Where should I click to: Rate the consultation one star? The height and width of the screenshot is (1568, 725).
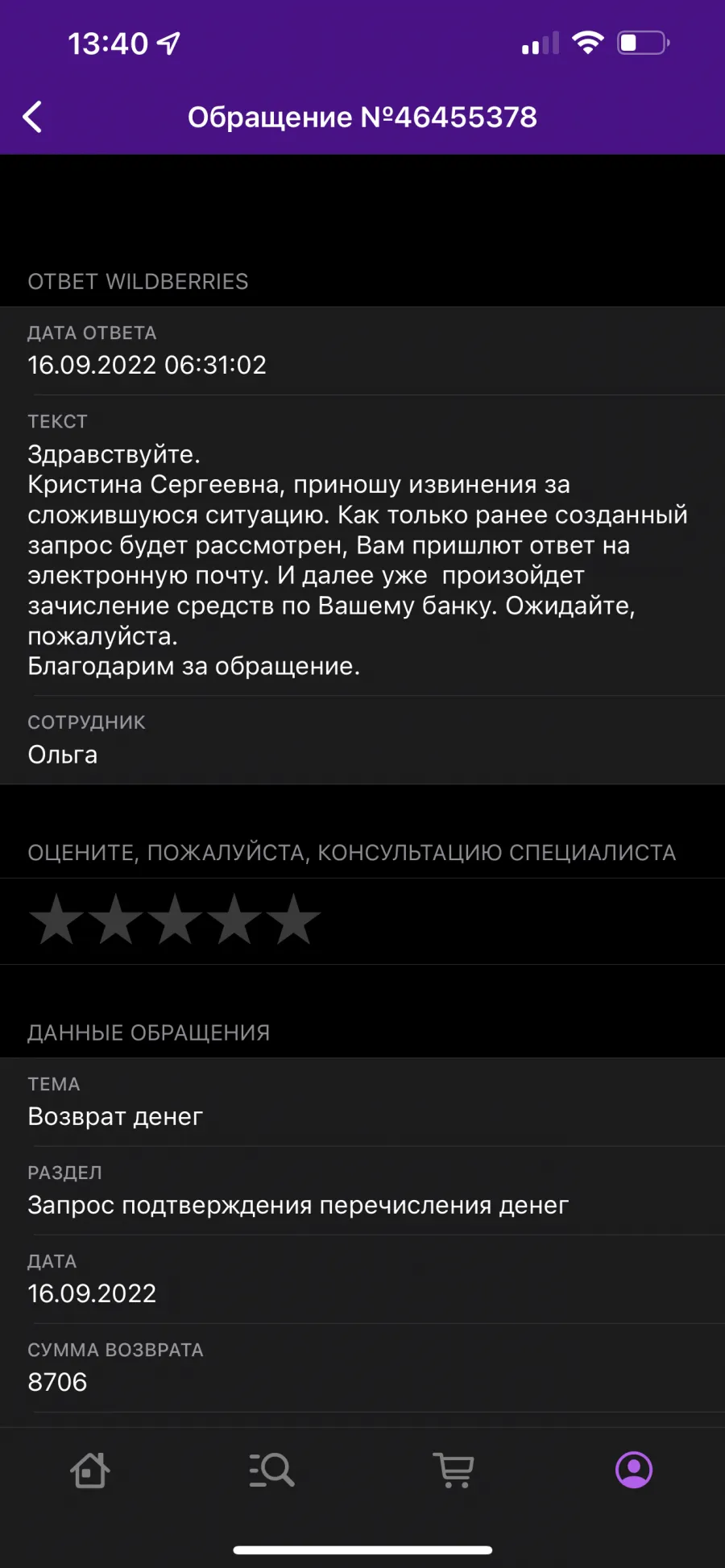coord(56,919)
